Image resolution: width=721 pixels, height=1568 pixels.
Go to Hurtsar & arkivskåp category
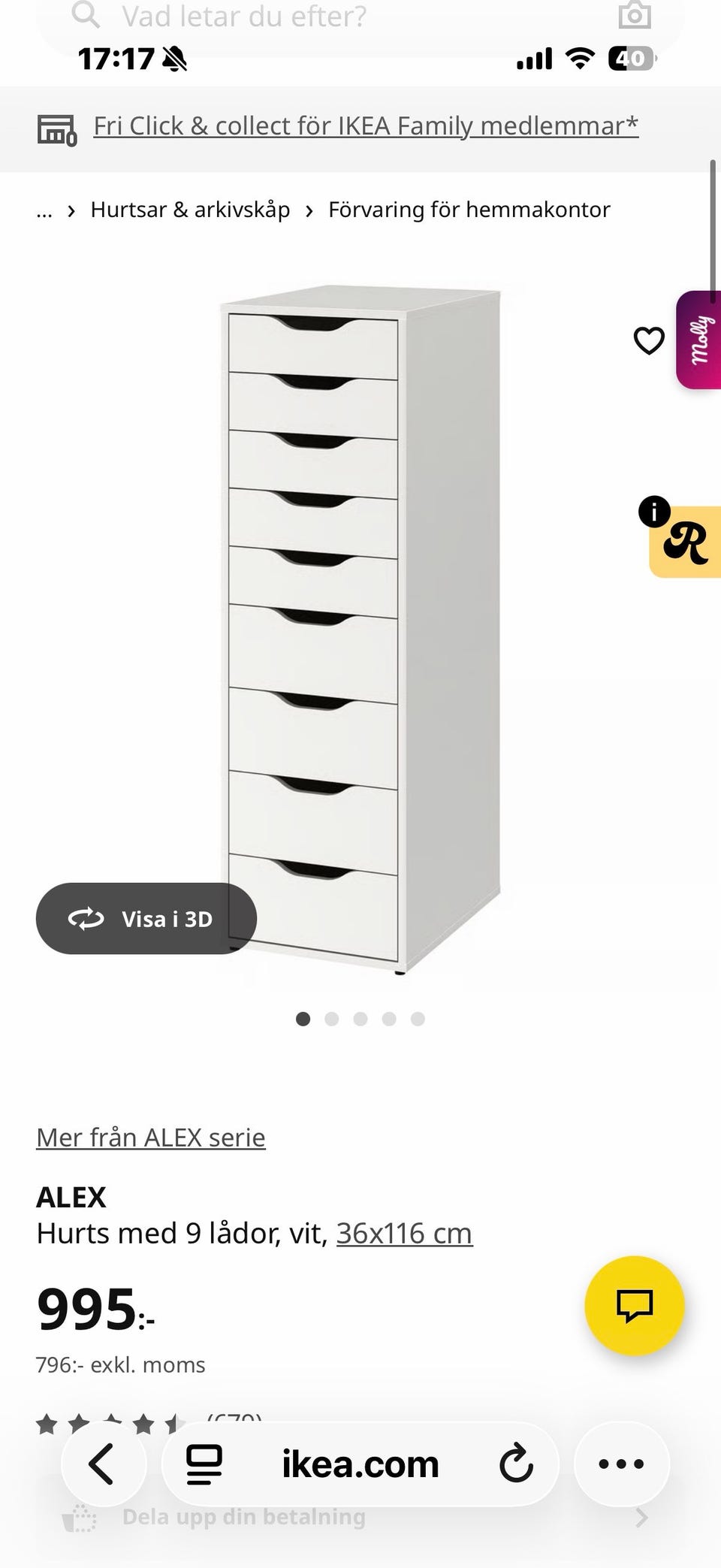(190, 210)
